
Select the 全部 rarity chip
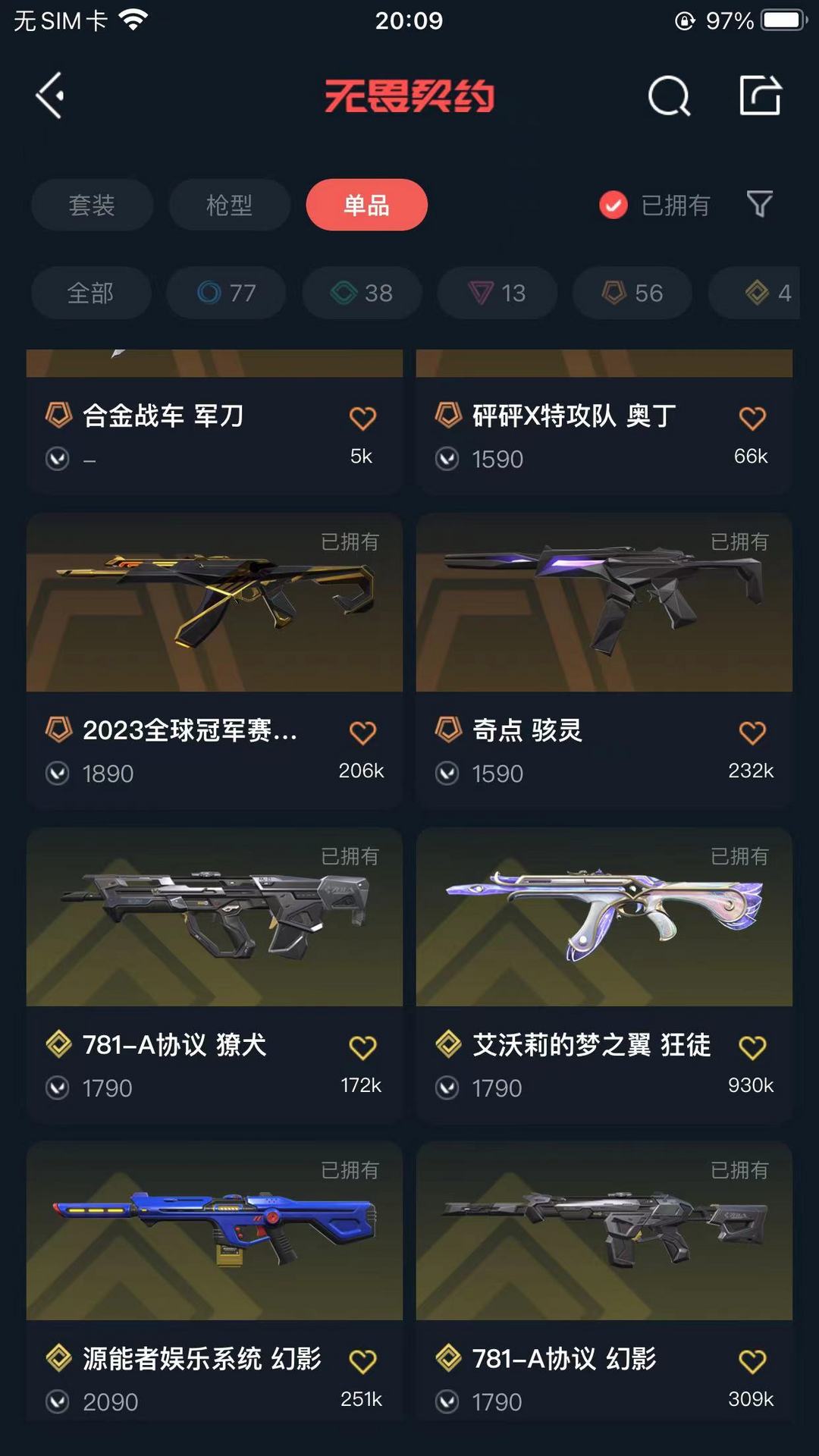(x=91, y=293)
